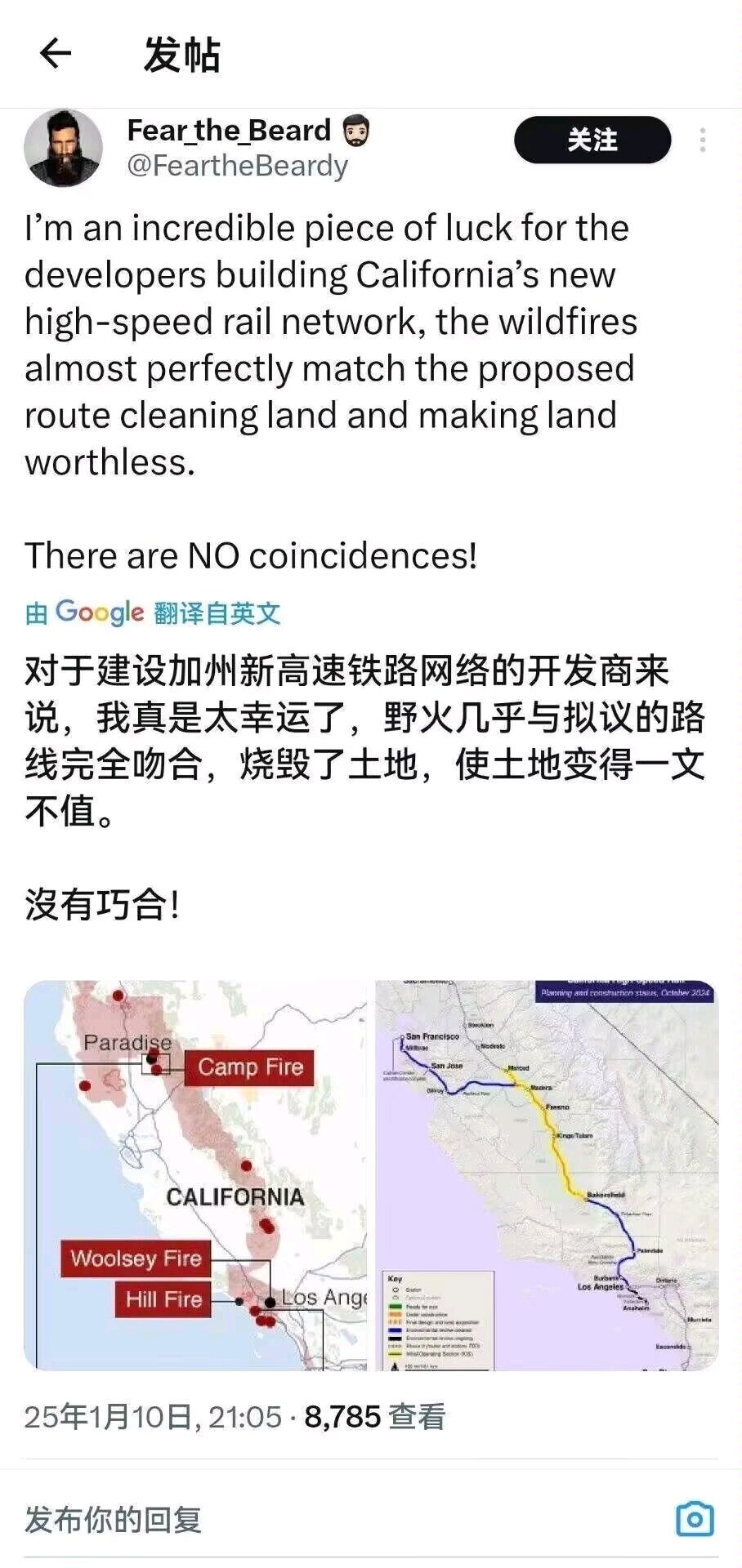Open the camera icon to attach a photo
742x1568 pixels.
click(x=695, y=1519)
